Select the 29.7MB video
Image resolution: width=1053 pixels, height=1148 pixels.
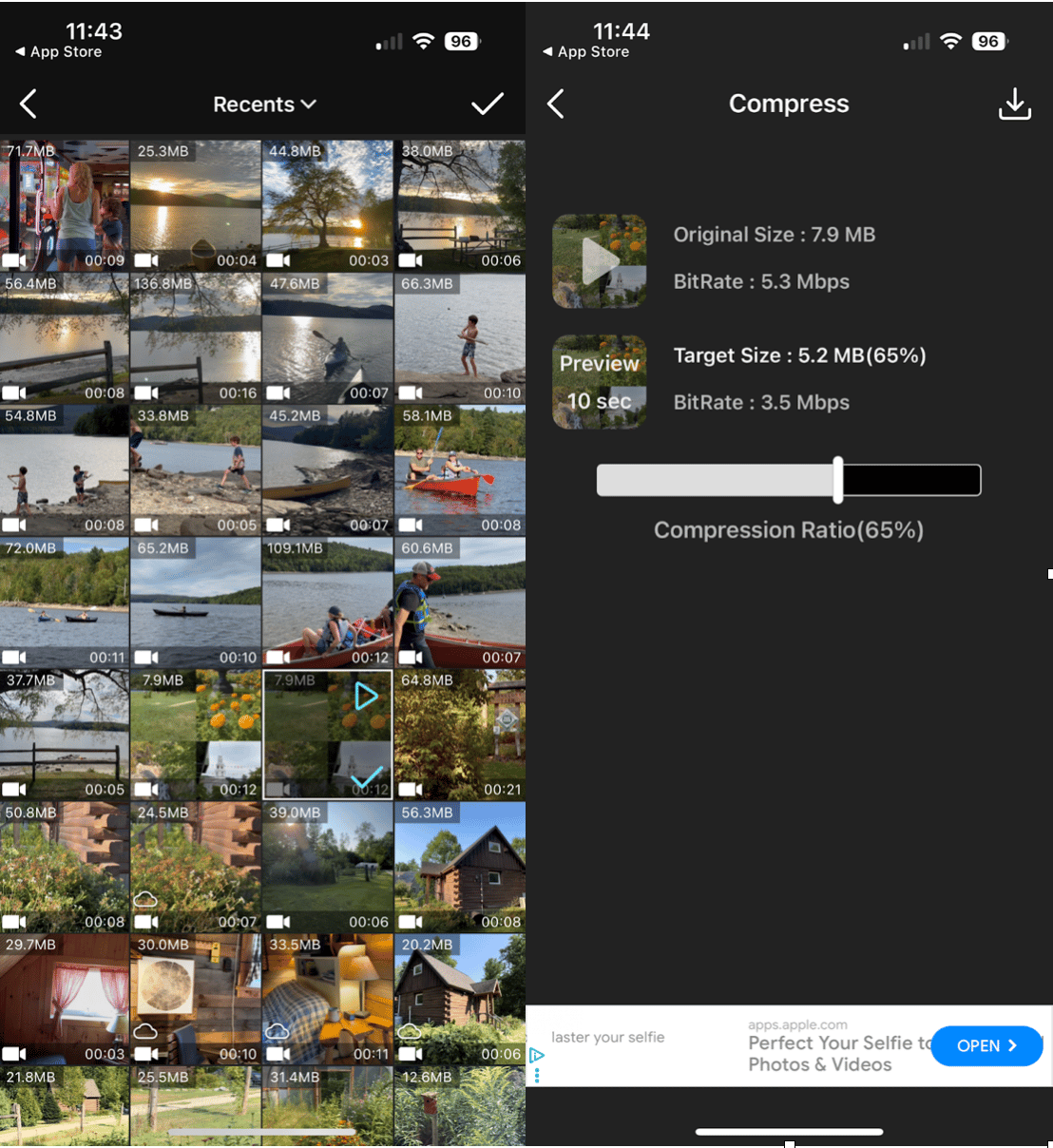65,999
